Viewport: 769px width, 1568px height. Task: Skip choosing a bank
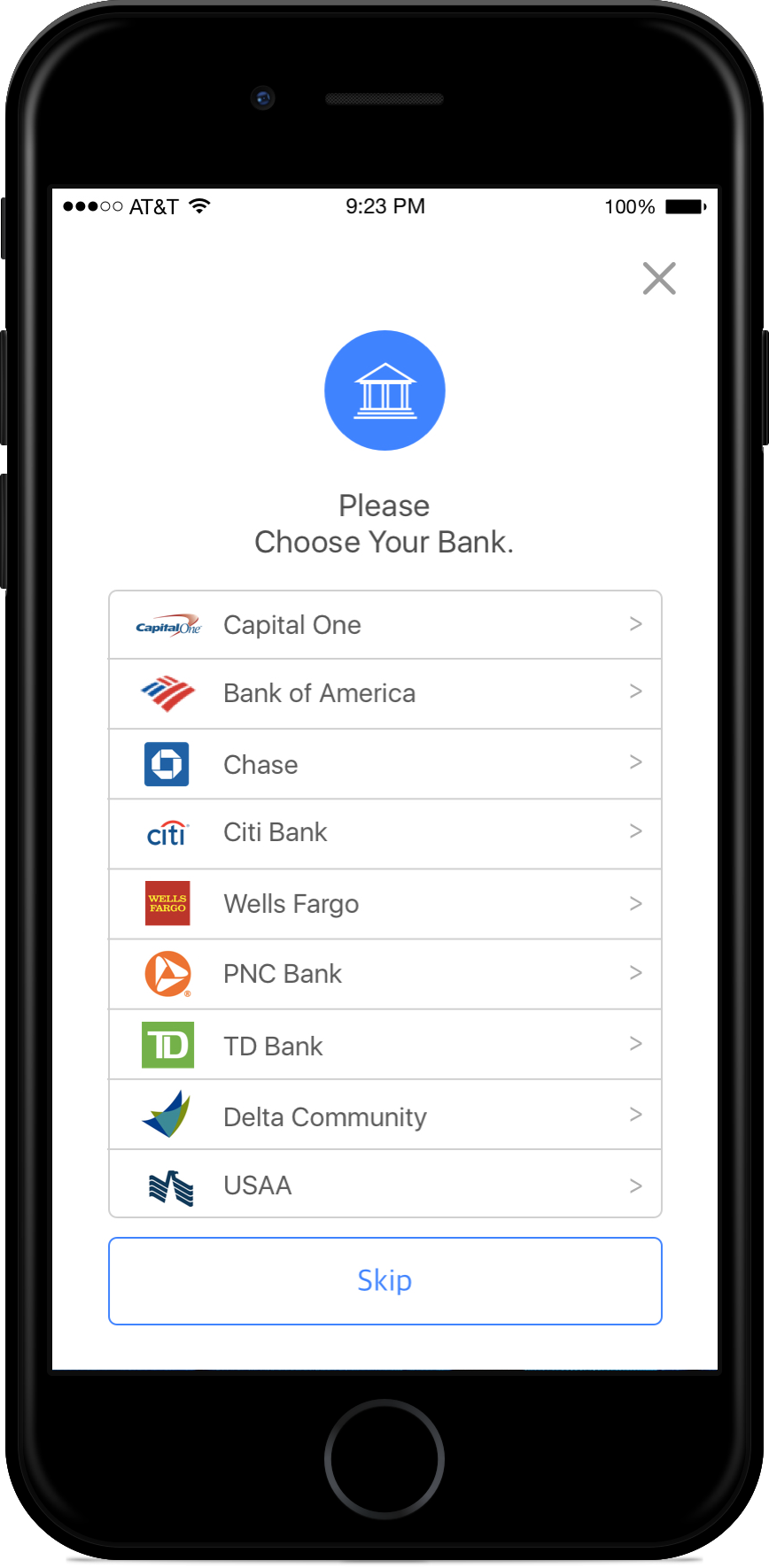(385, 1281)
